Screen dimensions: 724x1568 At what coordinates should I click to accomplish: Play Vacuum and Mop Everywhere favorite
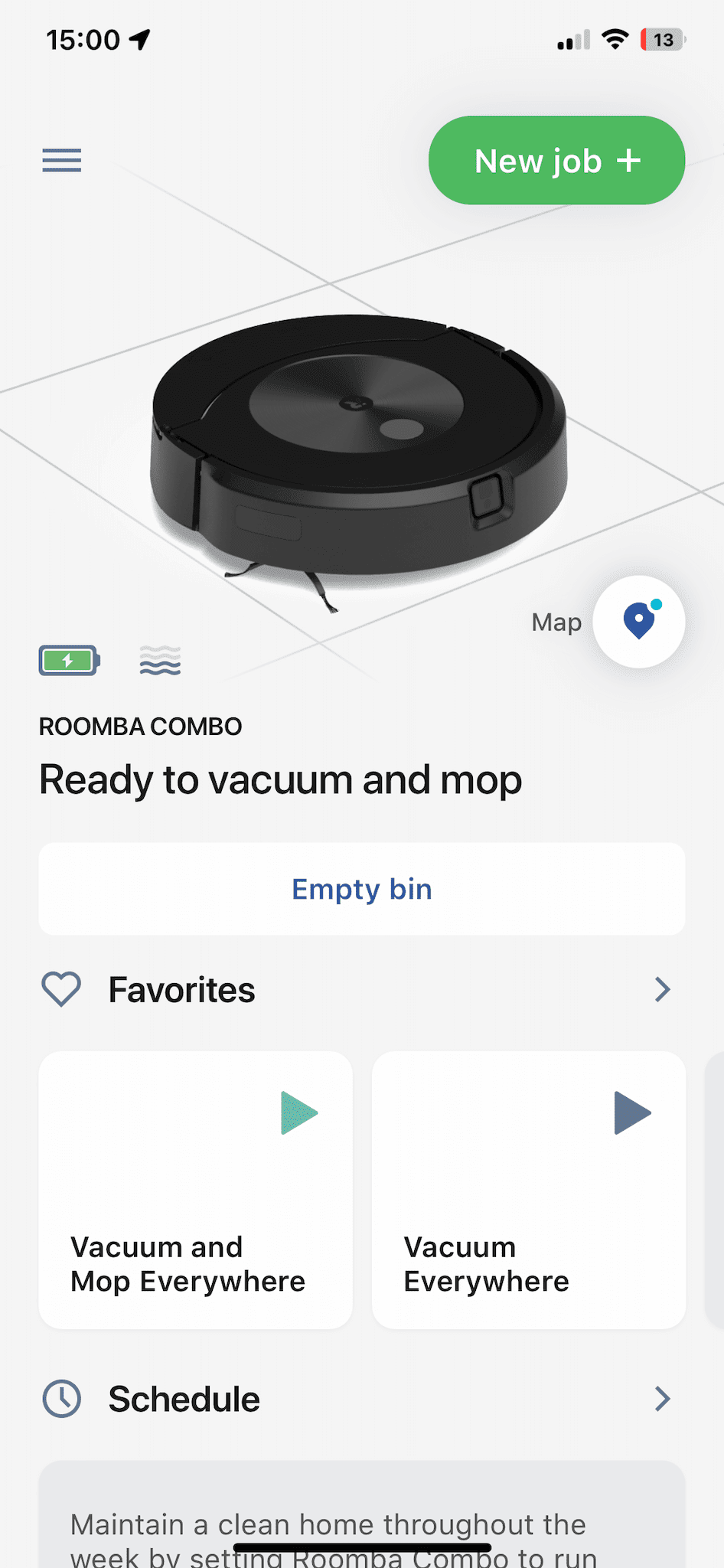pos(299,1113)
